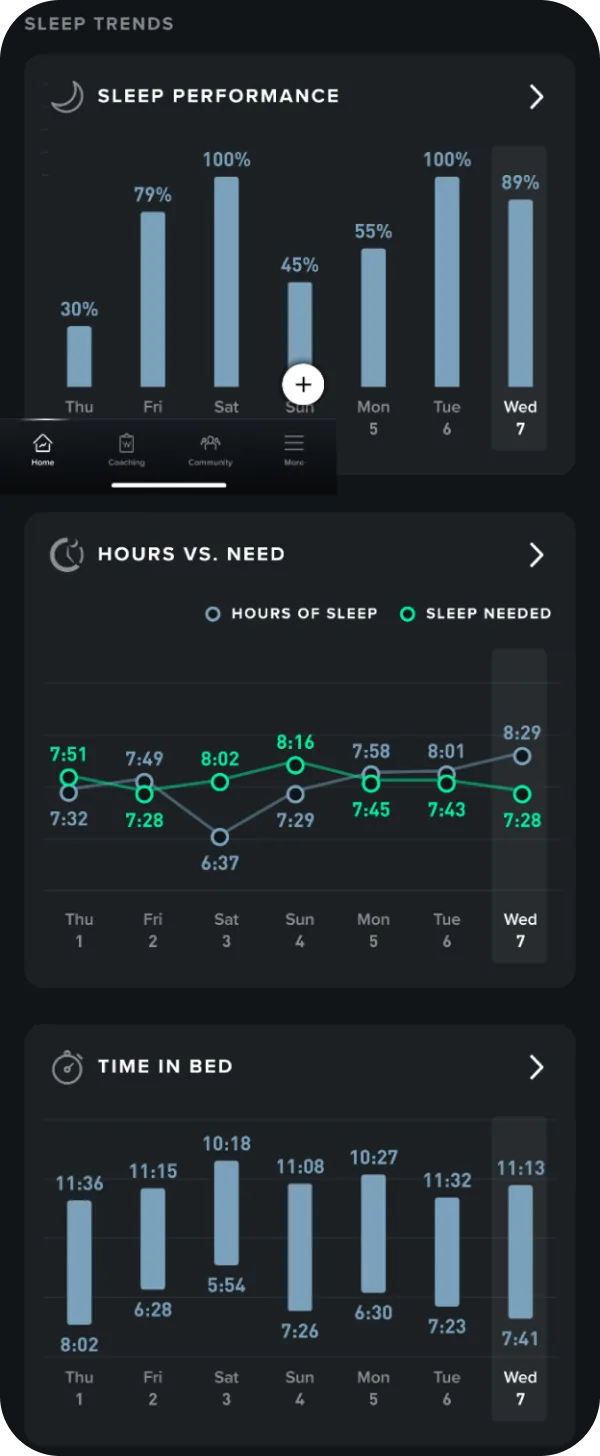Switch to the Community tab
This screenshot has height=1456, width=600.
coord(210,450)
